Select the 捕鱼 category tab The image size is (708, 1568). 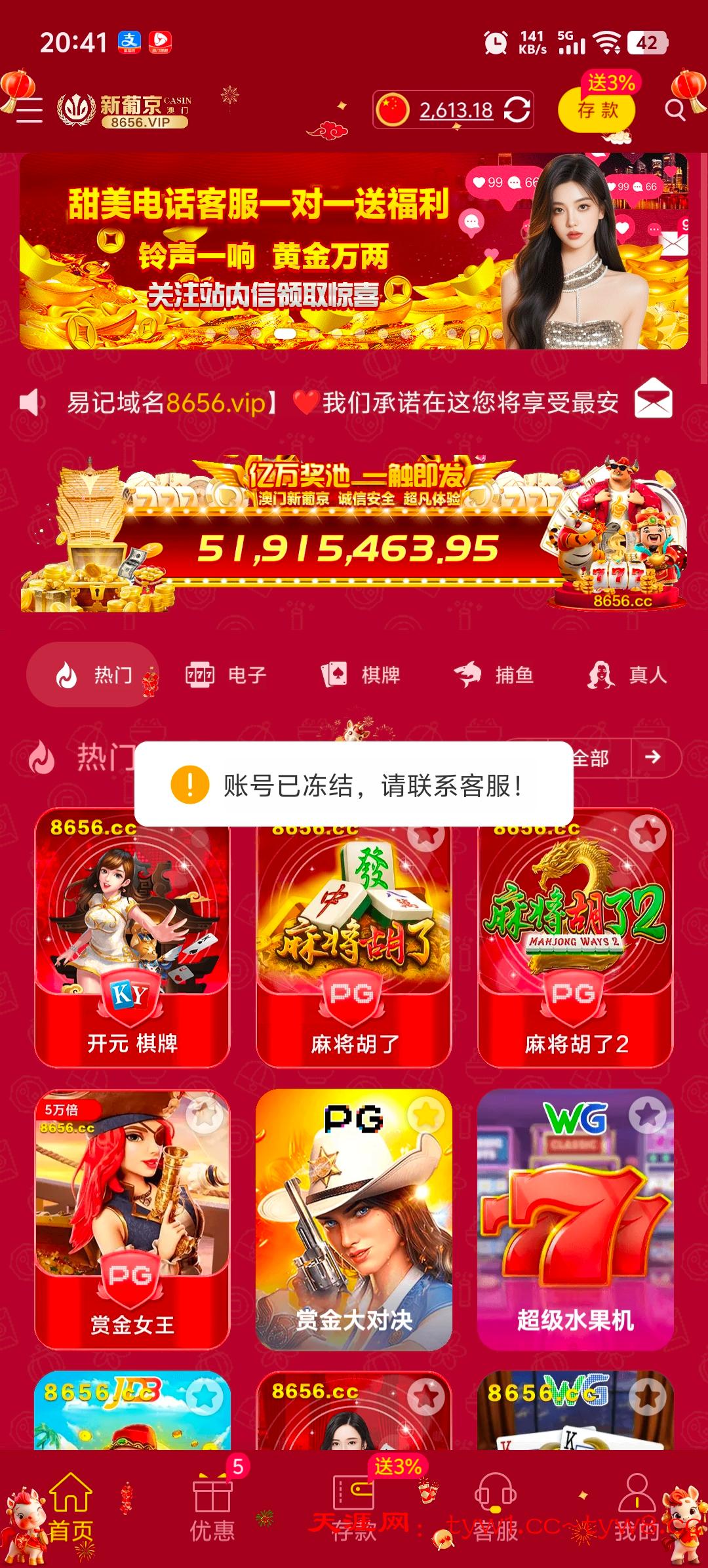point(494,675)
